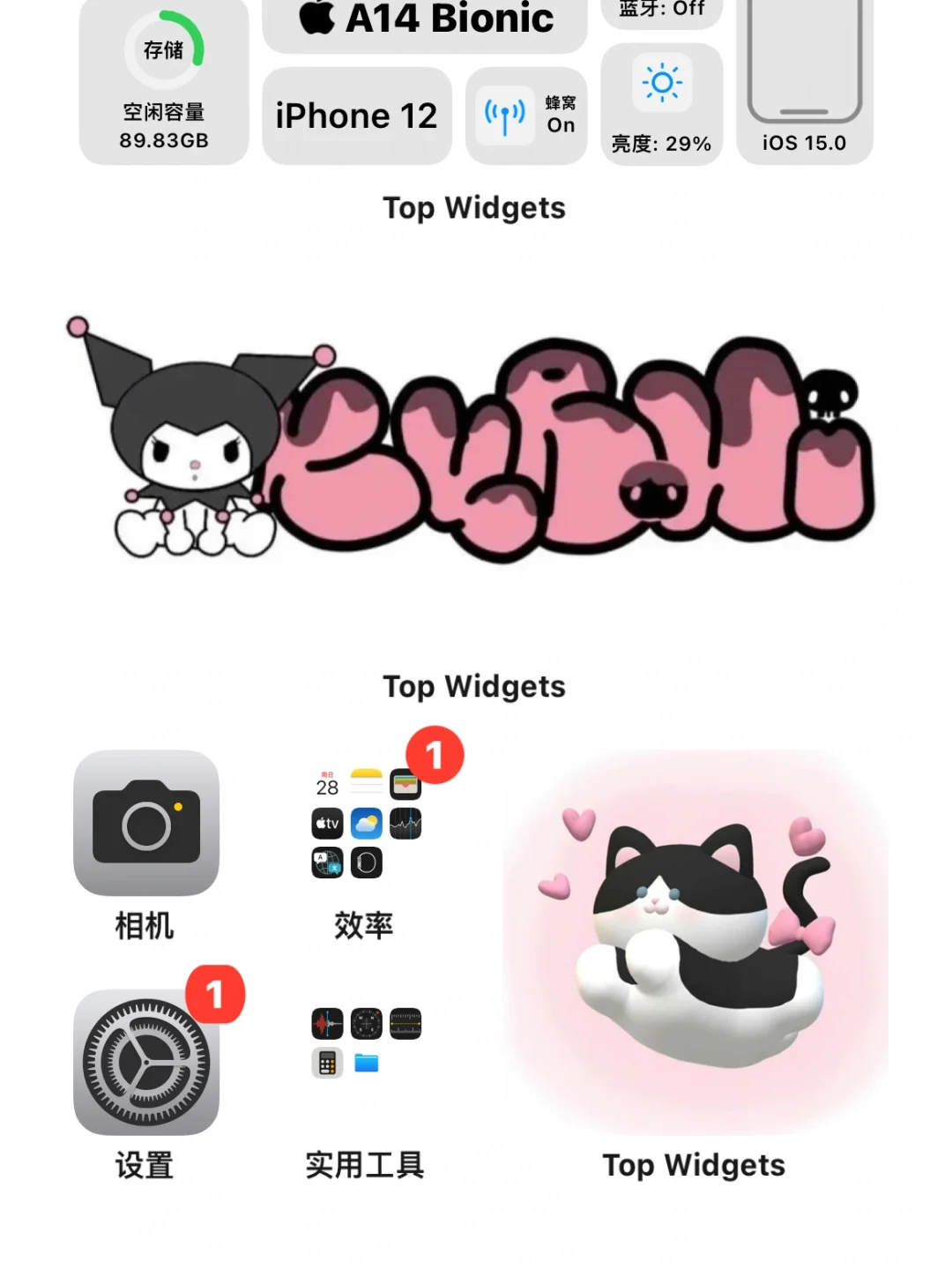Open the 效率 folder
This screenshot has width=952, height=1270.
point(366,824)
